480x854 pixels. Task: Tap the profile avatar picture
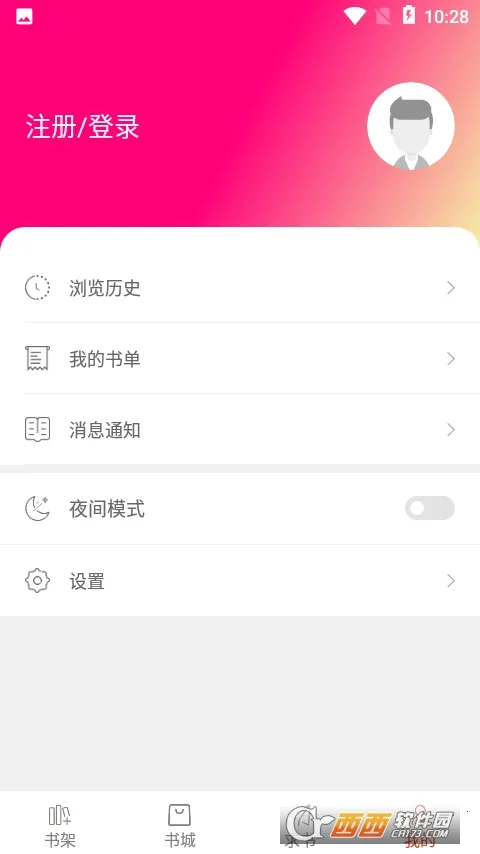coord(411,126)
